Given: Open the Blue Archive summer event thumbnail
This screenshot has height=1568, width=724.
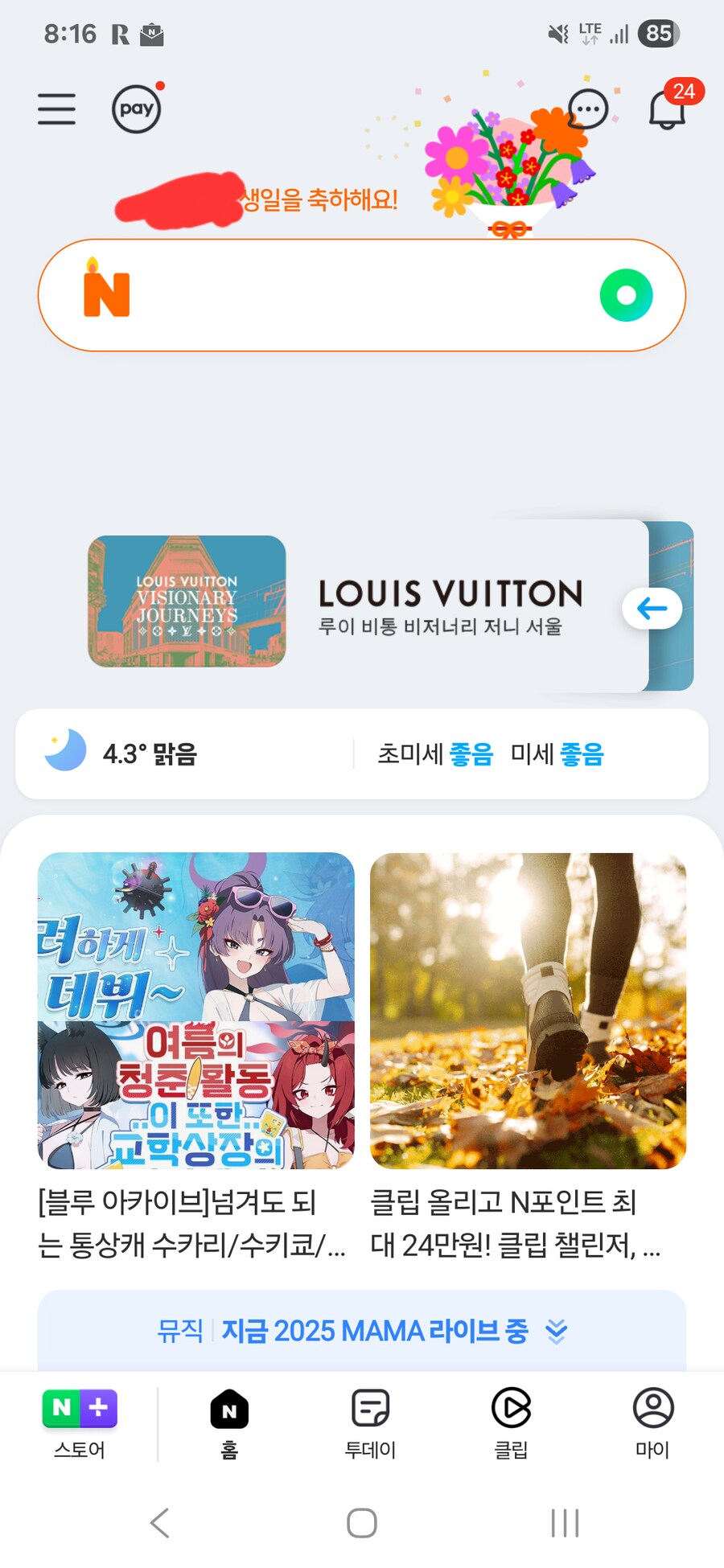Looking at the screenshot, I should [195, 1009].
